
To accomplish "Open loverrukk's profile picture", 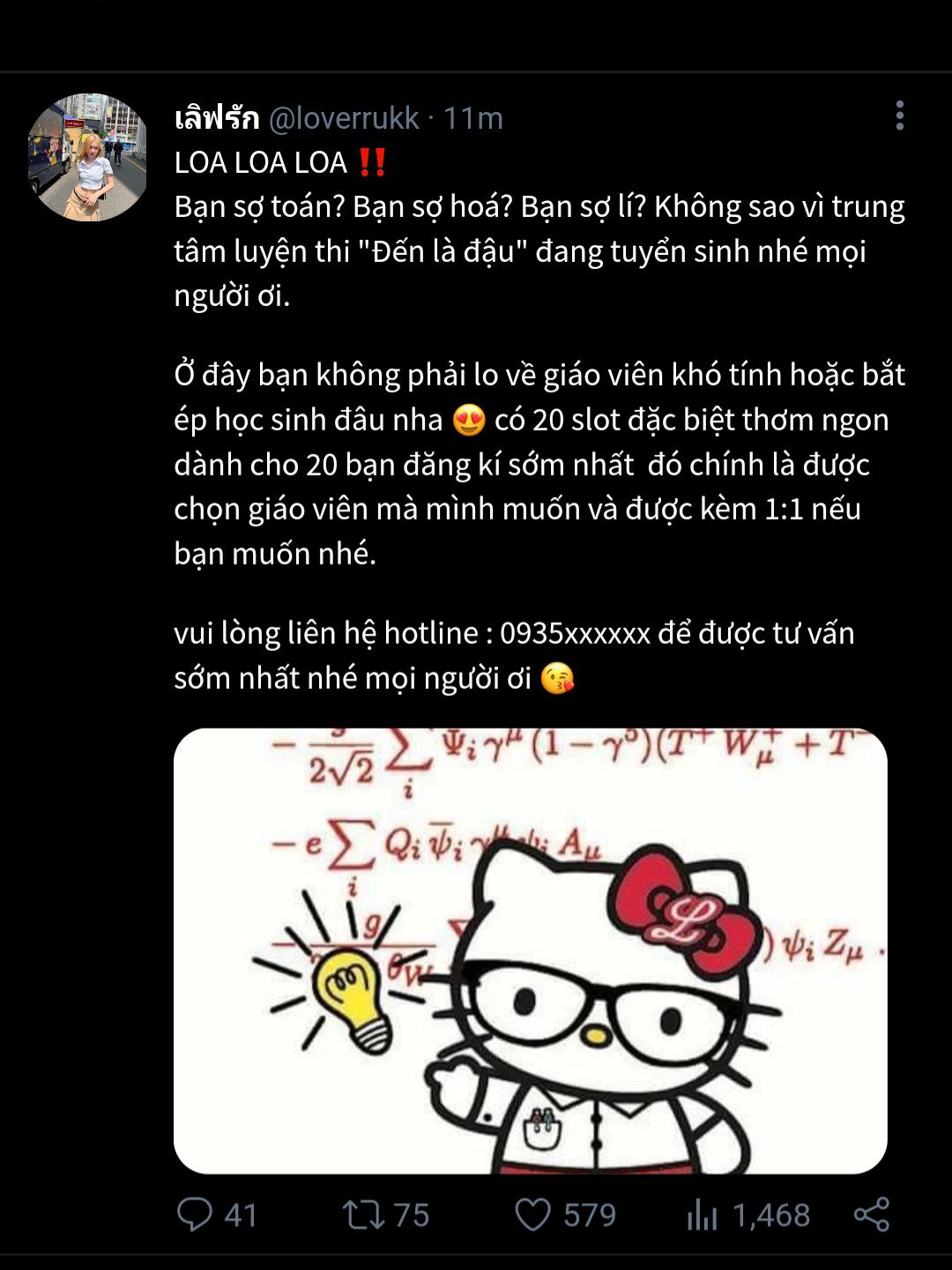I will (x=87, y=157).
